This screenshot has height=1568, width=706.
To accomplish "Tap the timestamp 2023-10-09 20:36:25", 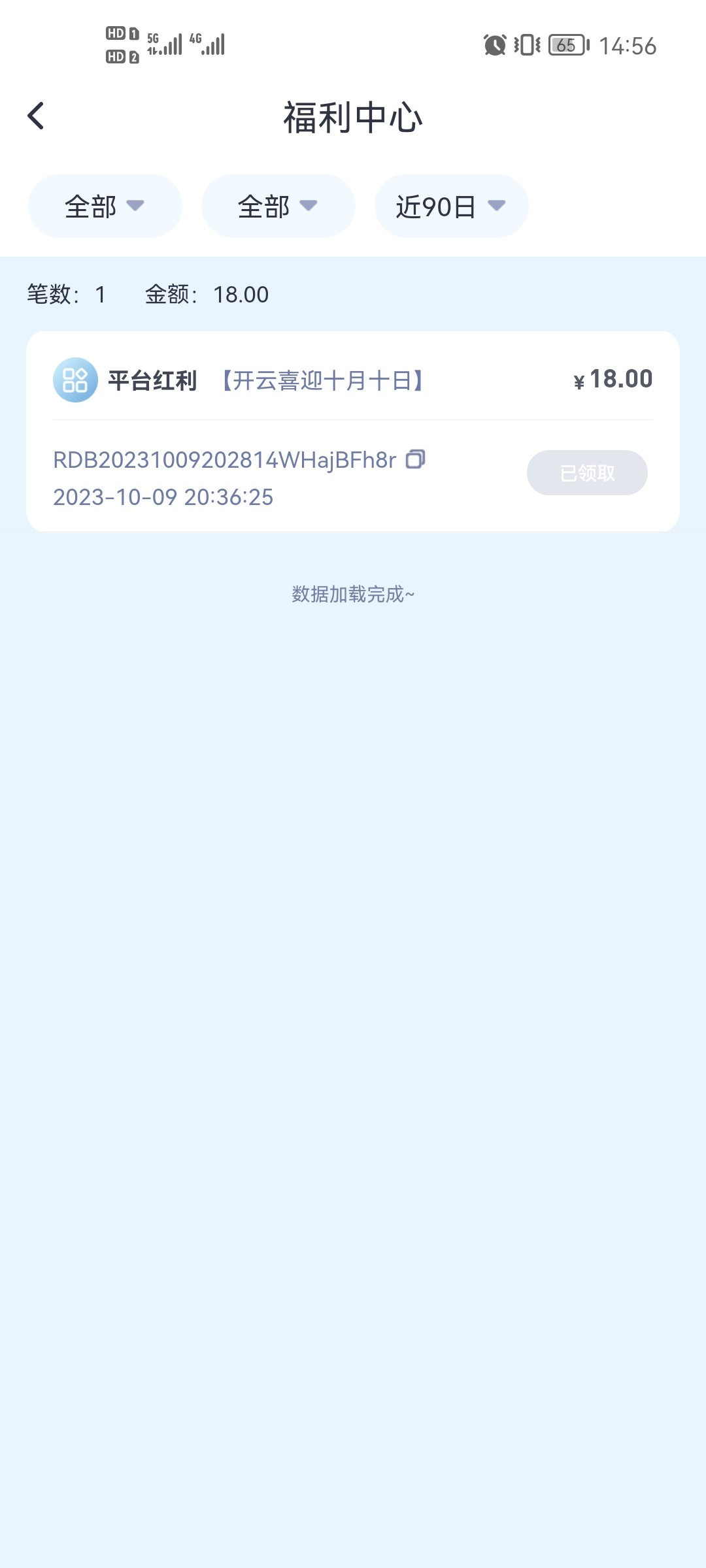I will (163, 497).
